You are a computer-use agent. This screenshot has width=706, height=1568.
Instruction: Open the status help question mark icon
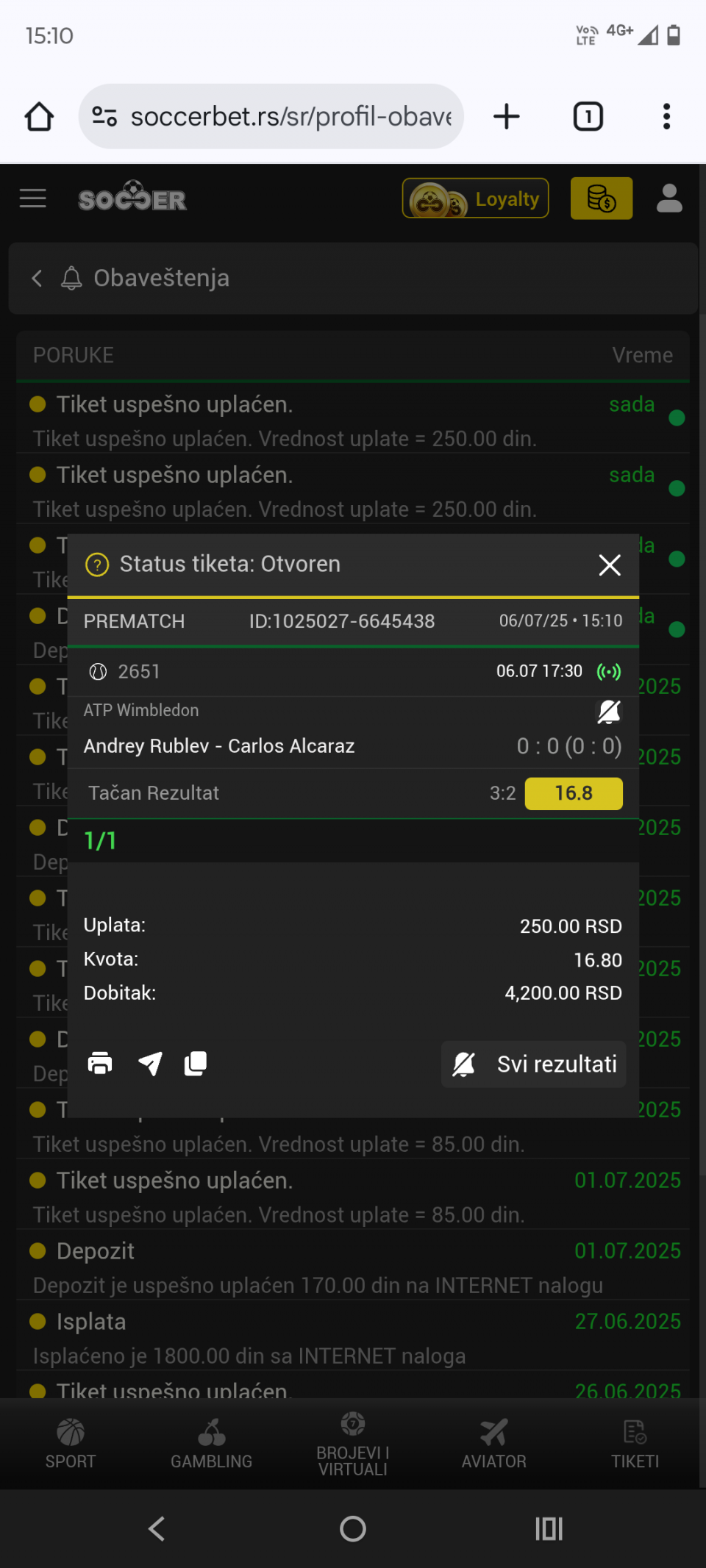click(97, 565)
